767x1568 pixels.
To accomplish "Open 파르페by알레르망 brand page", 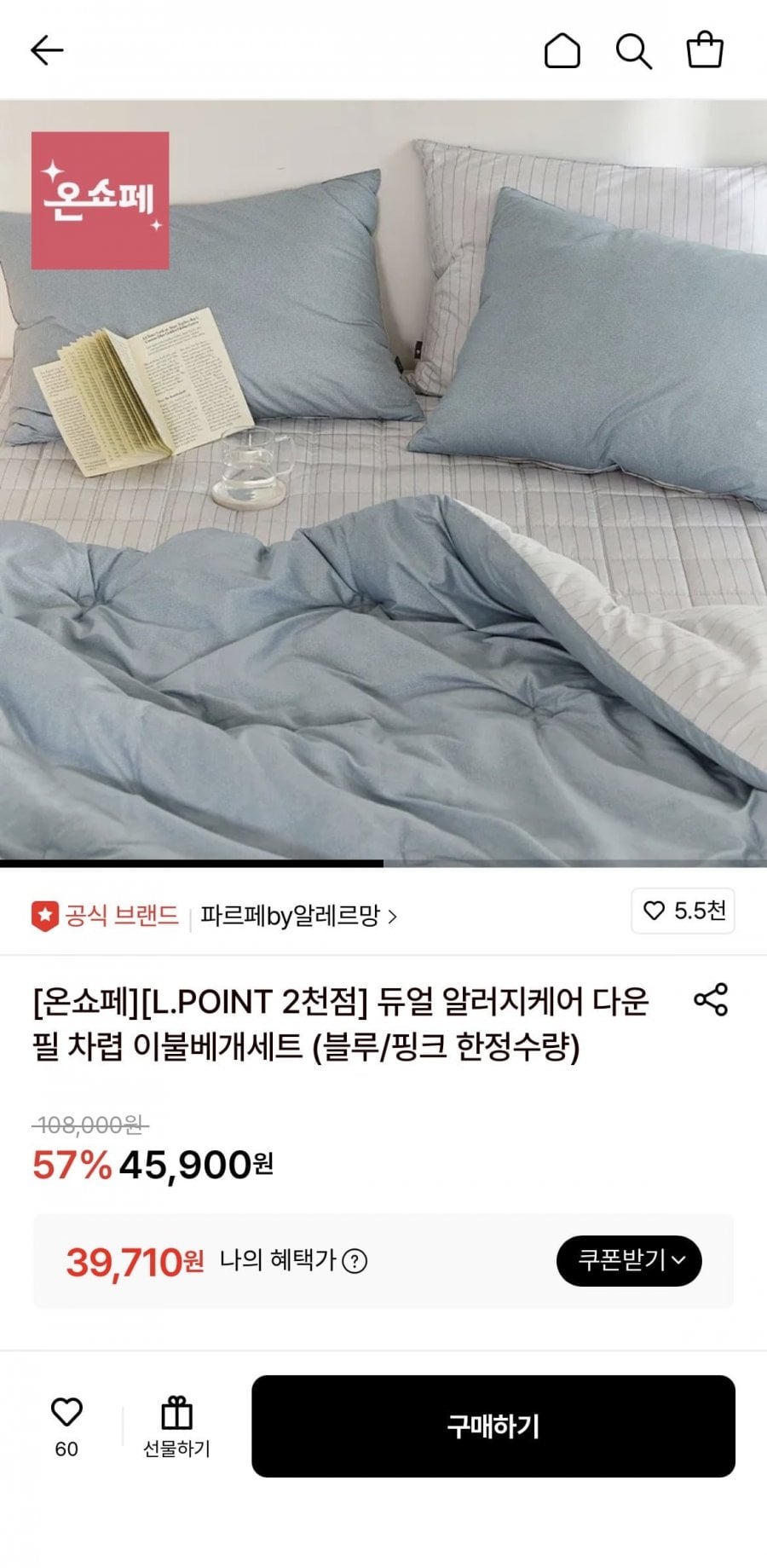I will coord(298,917).
